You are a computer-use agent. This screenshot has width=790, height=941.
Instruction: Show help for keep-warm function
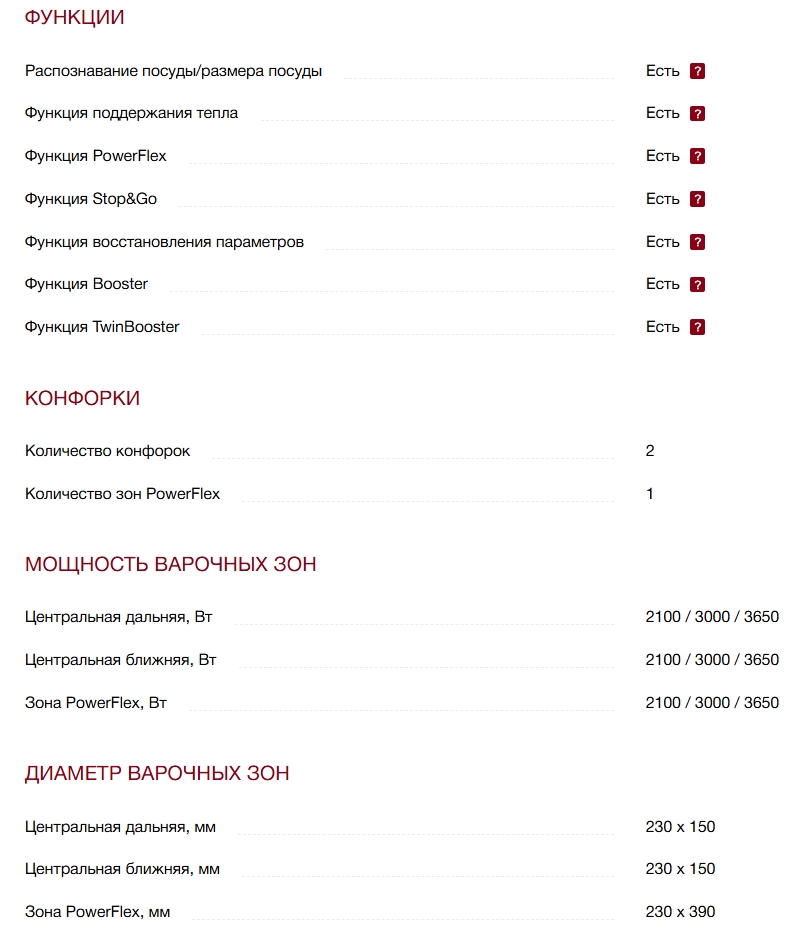click(698, 114)
